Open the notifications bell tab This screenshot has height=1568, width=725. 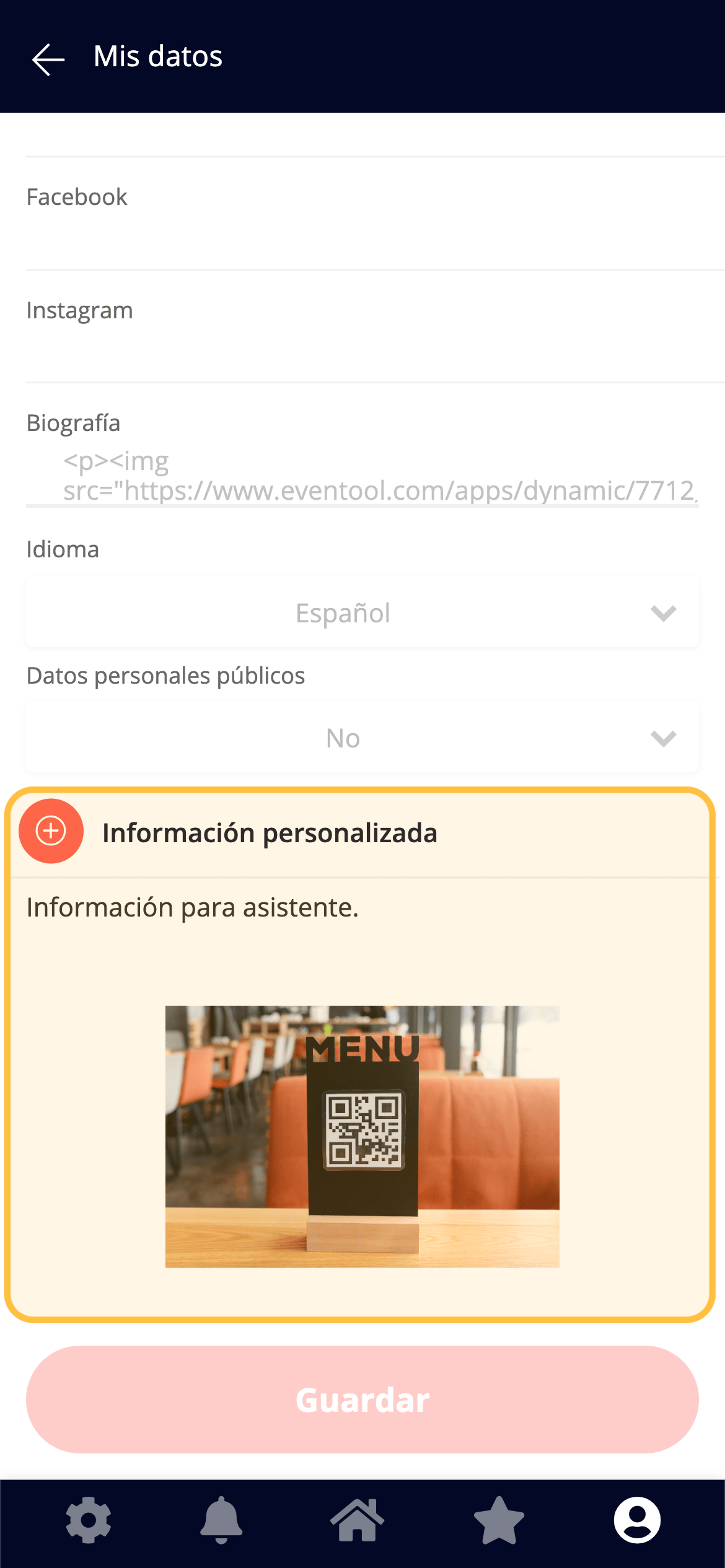pos(221,1520)
